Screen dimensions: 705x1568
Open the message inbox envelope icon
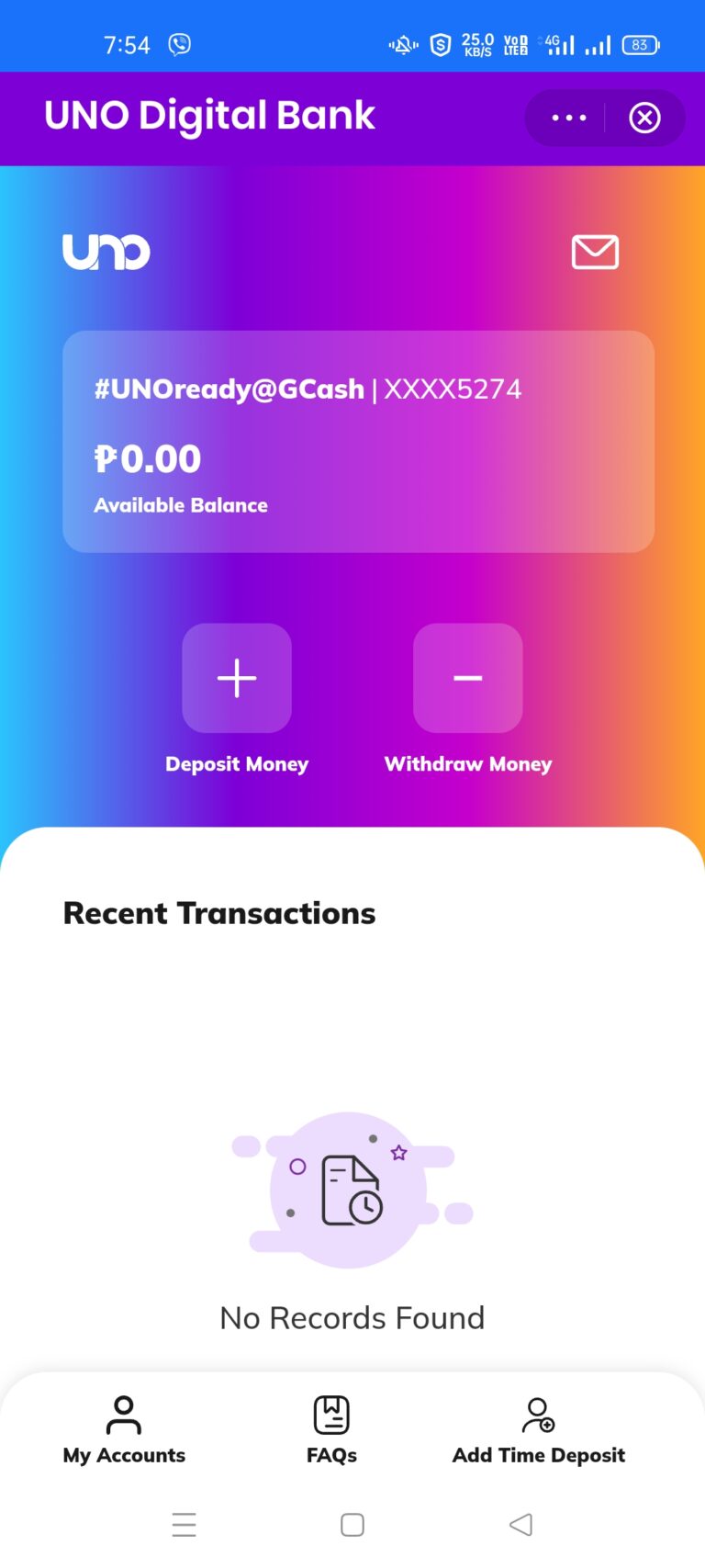coord(594,252)
